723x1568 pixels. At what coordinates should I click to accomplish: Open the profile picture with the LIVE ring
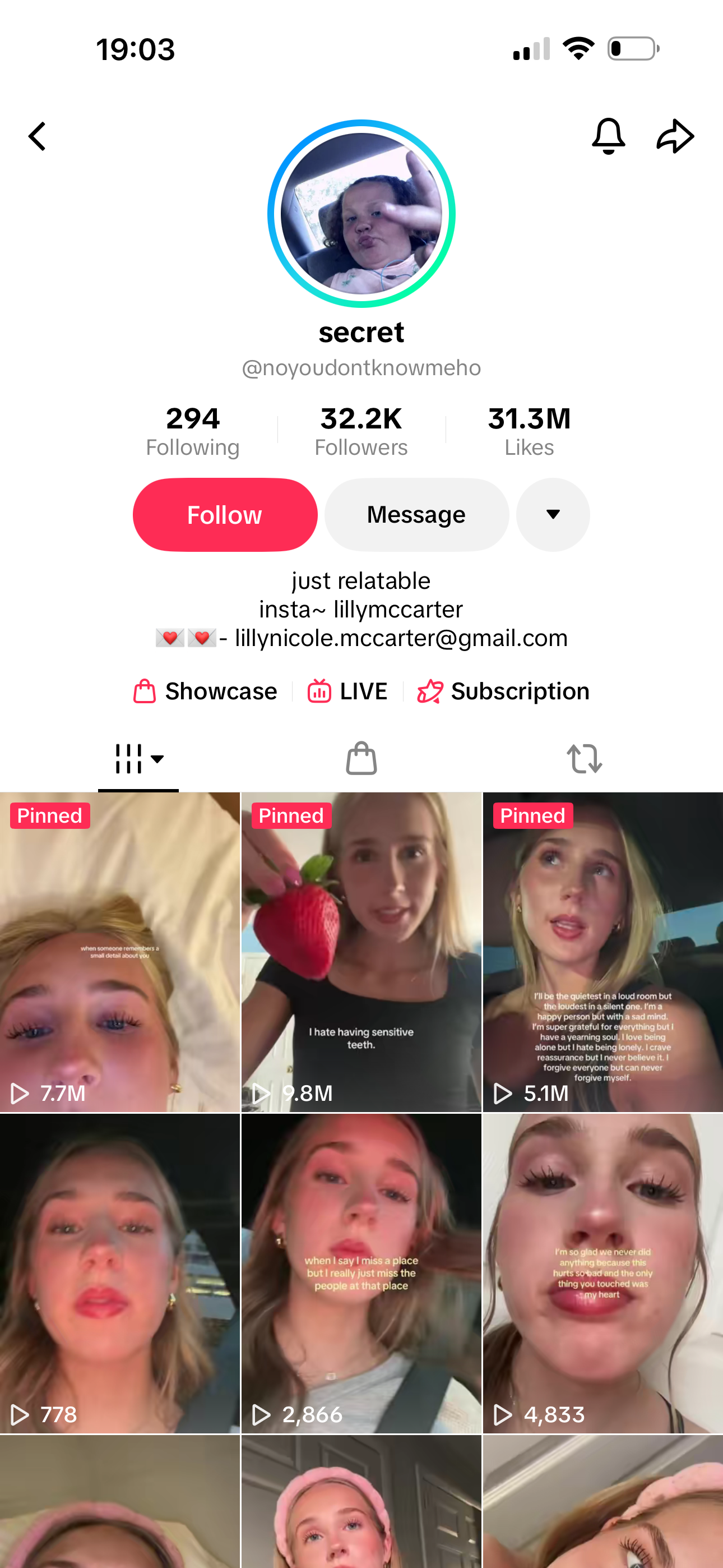click(x=361, y=214)
